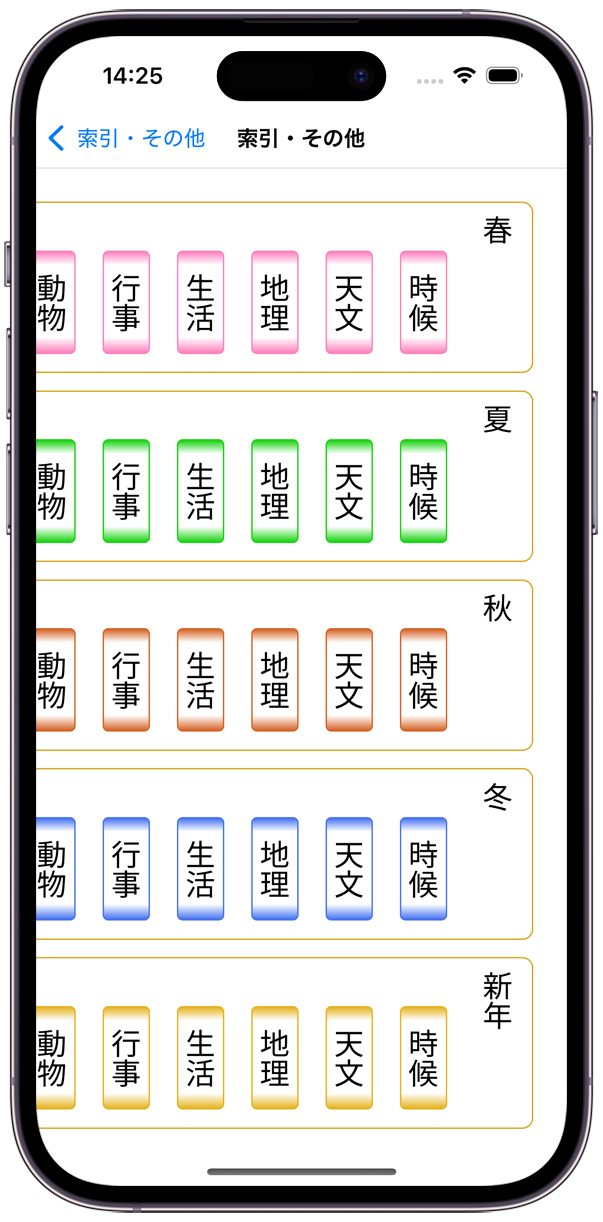
Task: Select 地理 in the 秋 section
Action: (x=275, y=680)
